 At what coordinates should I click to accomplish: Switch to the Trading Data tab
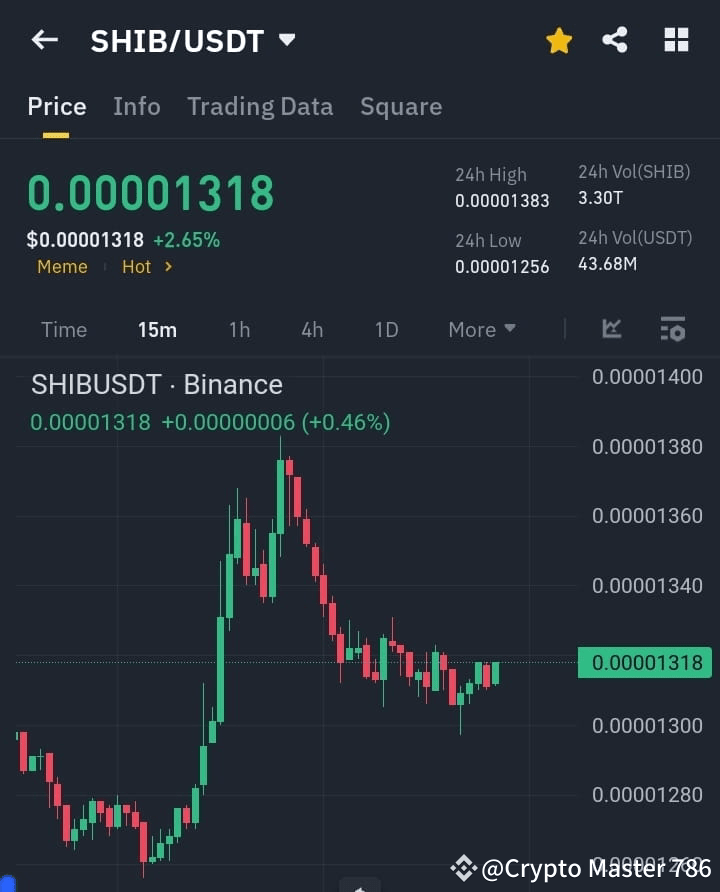pos(260,106)
